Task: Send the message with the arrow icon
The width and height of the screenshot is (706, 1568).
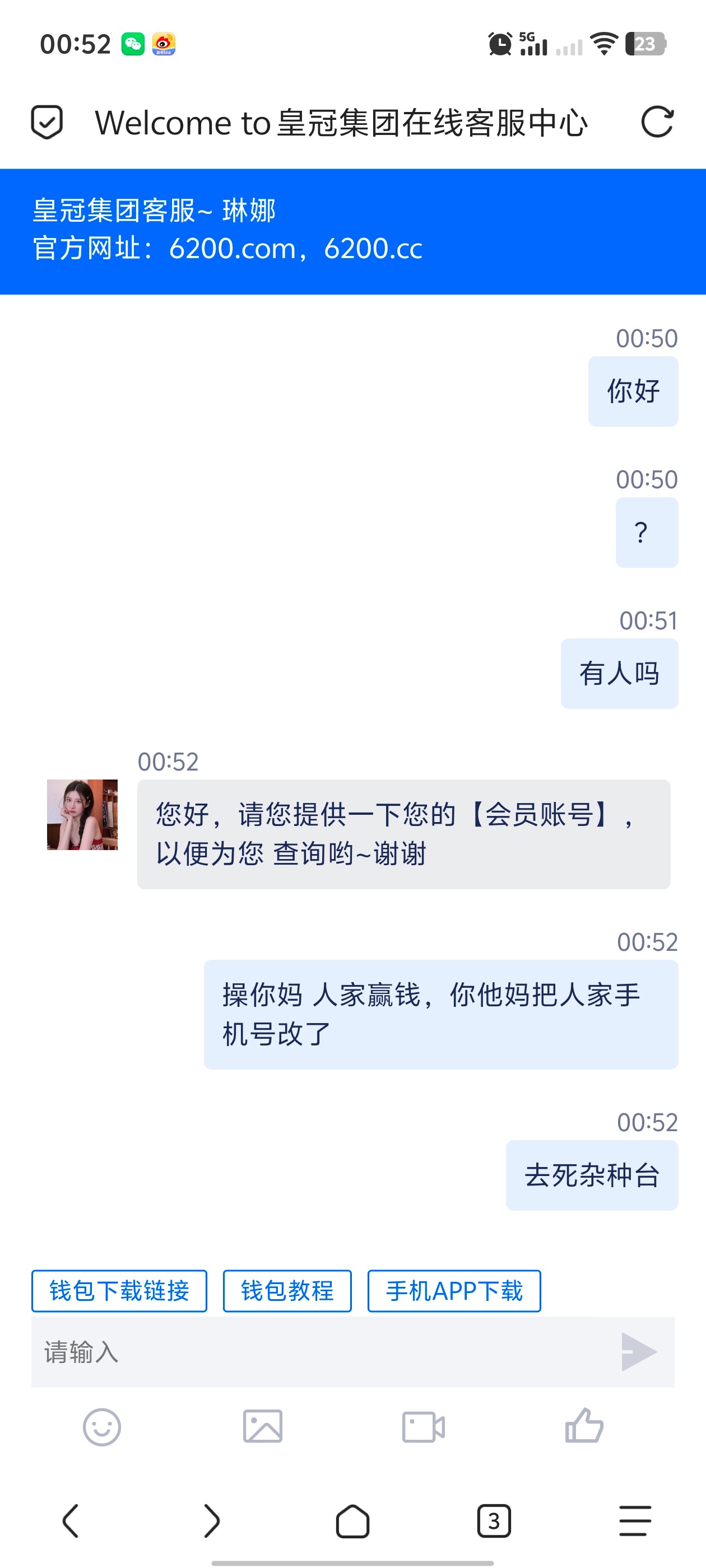Action: 638,1352
